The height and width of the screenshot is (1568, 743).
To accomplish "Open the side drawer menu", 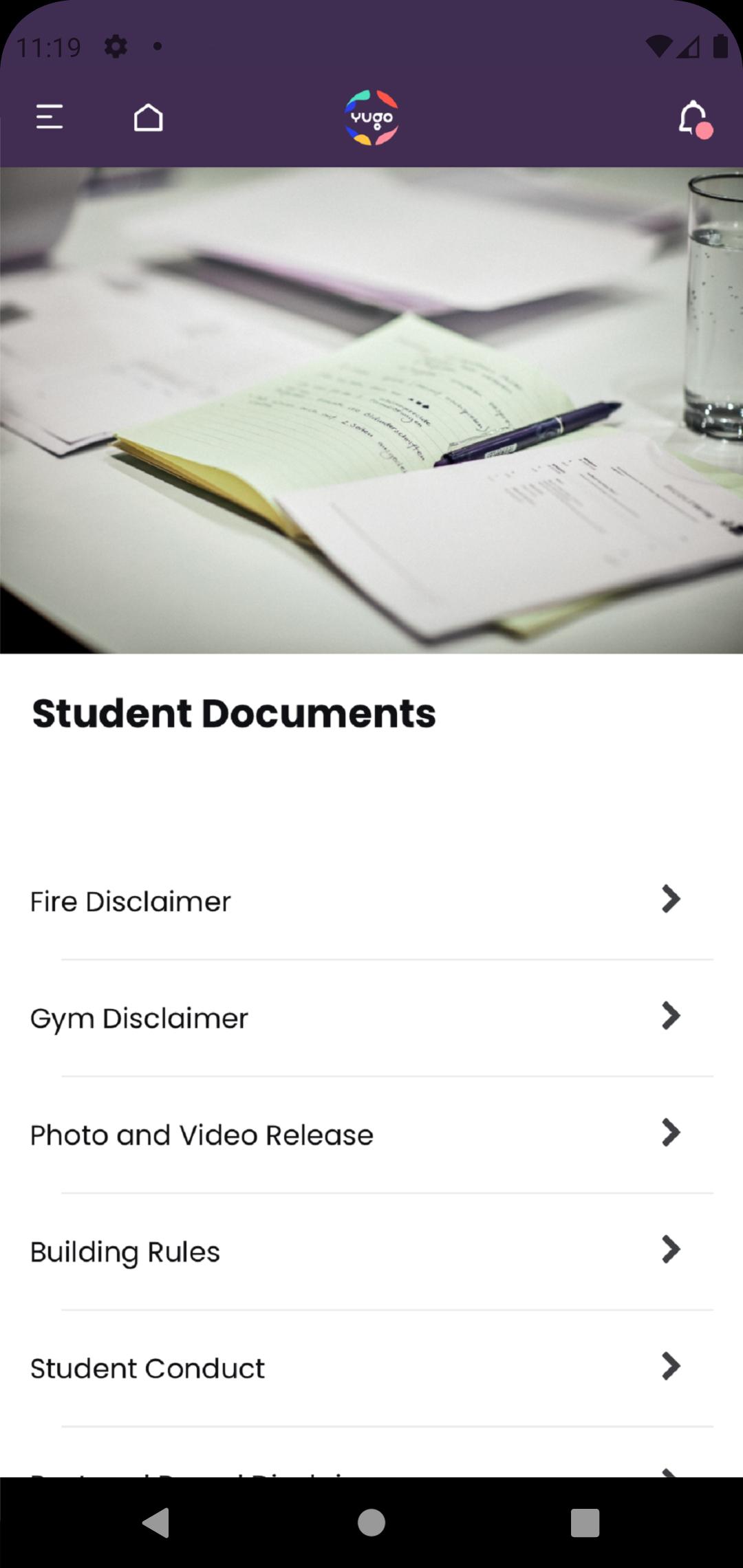I will click(x=50, y=117).
